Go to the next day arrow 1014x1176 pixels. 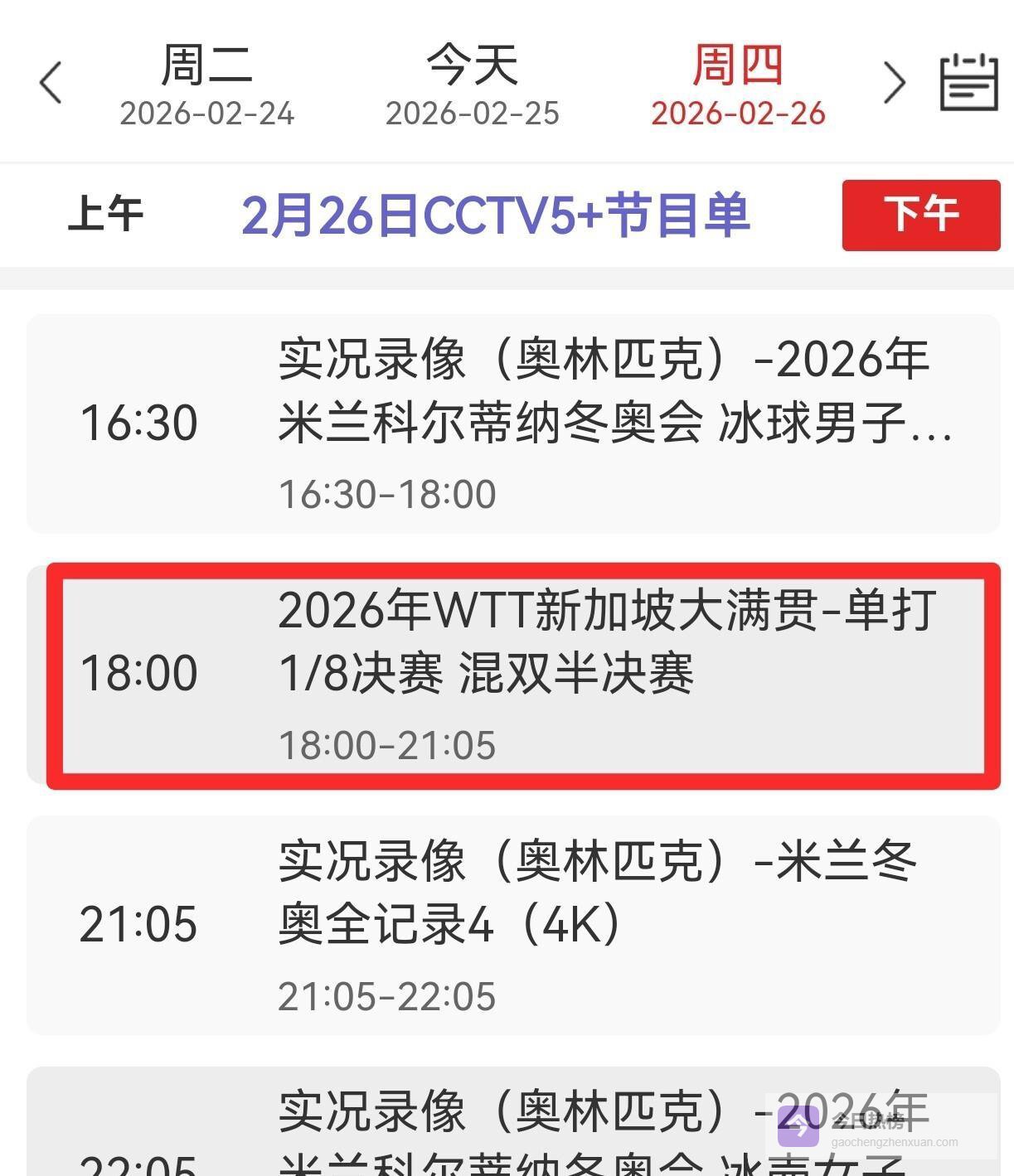click(x=894, y=83)
